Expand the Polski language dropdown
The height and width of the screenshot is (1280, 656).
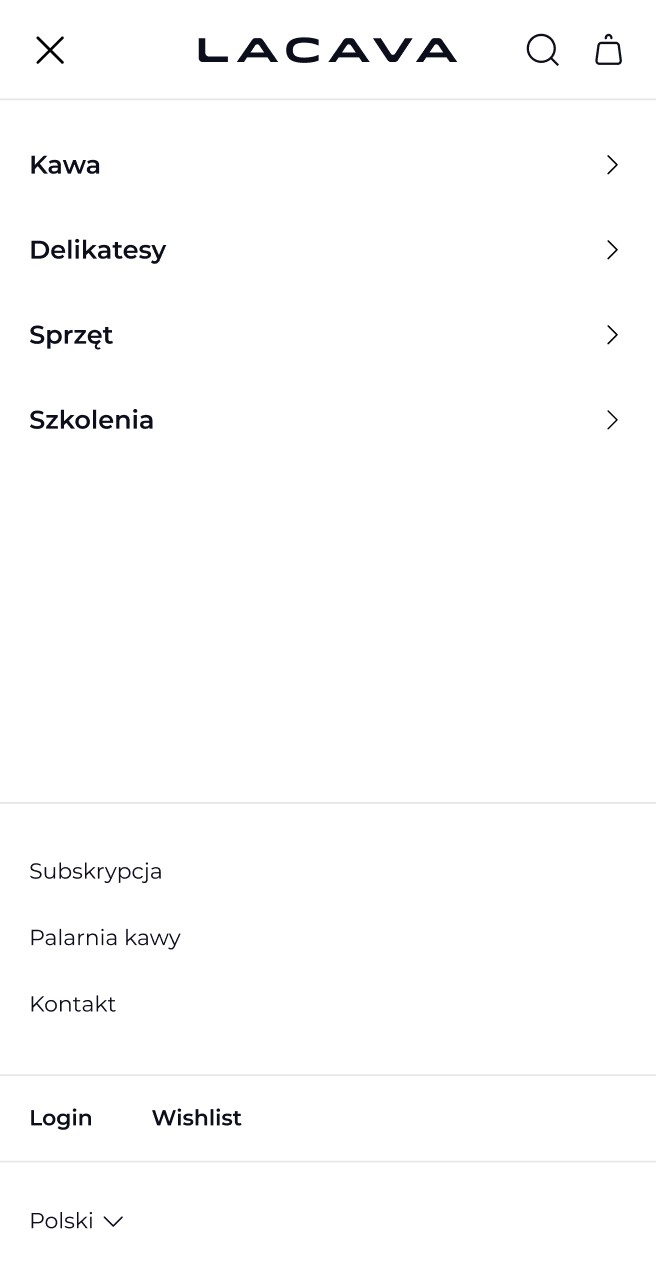pyautogui.click(x=76, y=1221)
